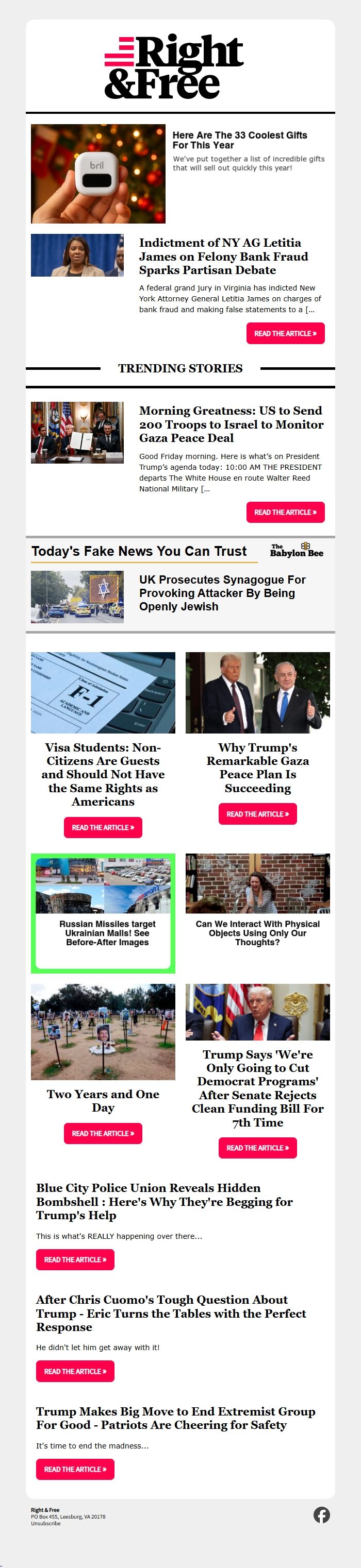Unsubscribe from Right & Free emails
This screenshot has width=361, height=1568.
[46, 1523]
